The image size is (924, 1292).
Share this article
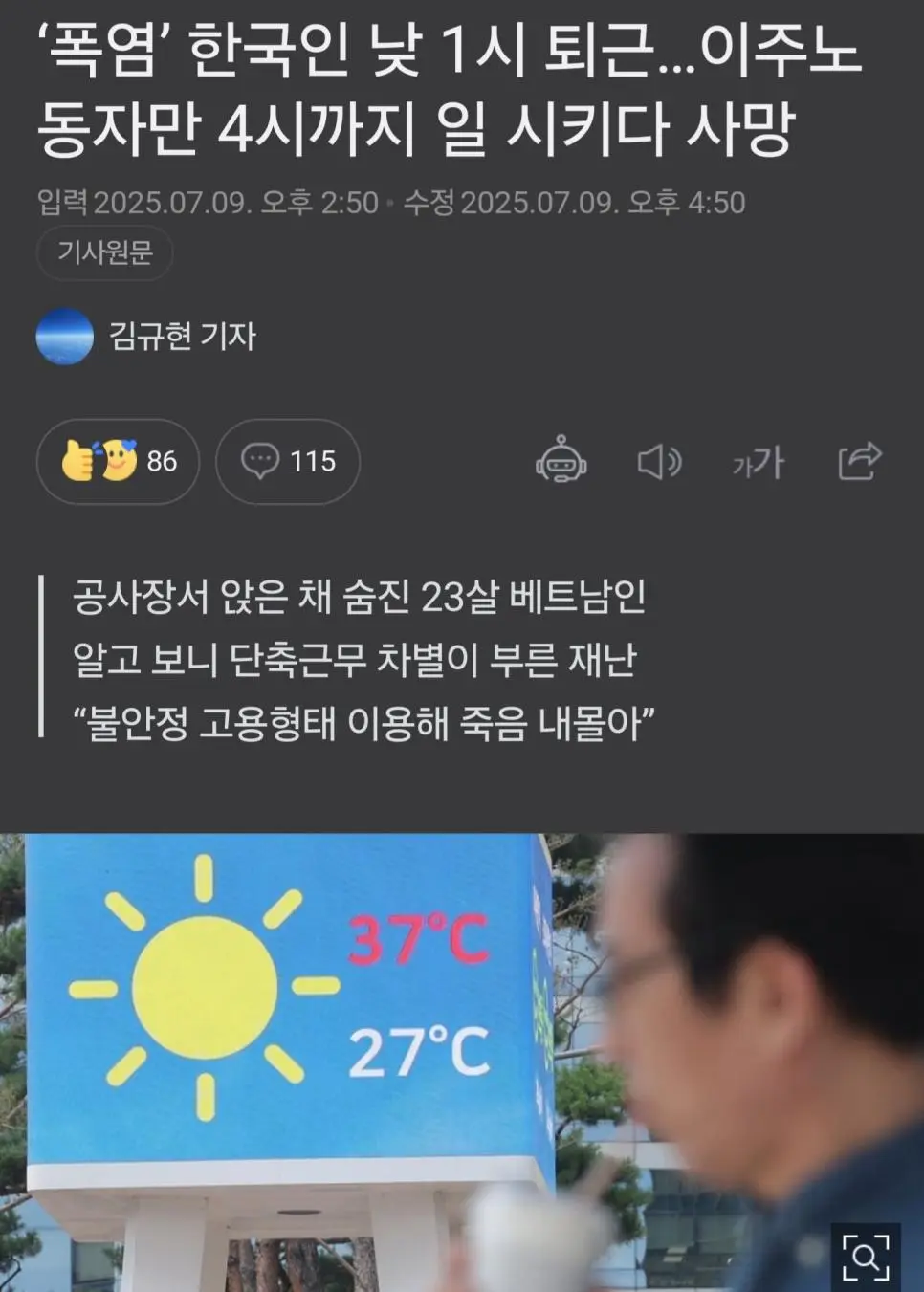[859, 461]
